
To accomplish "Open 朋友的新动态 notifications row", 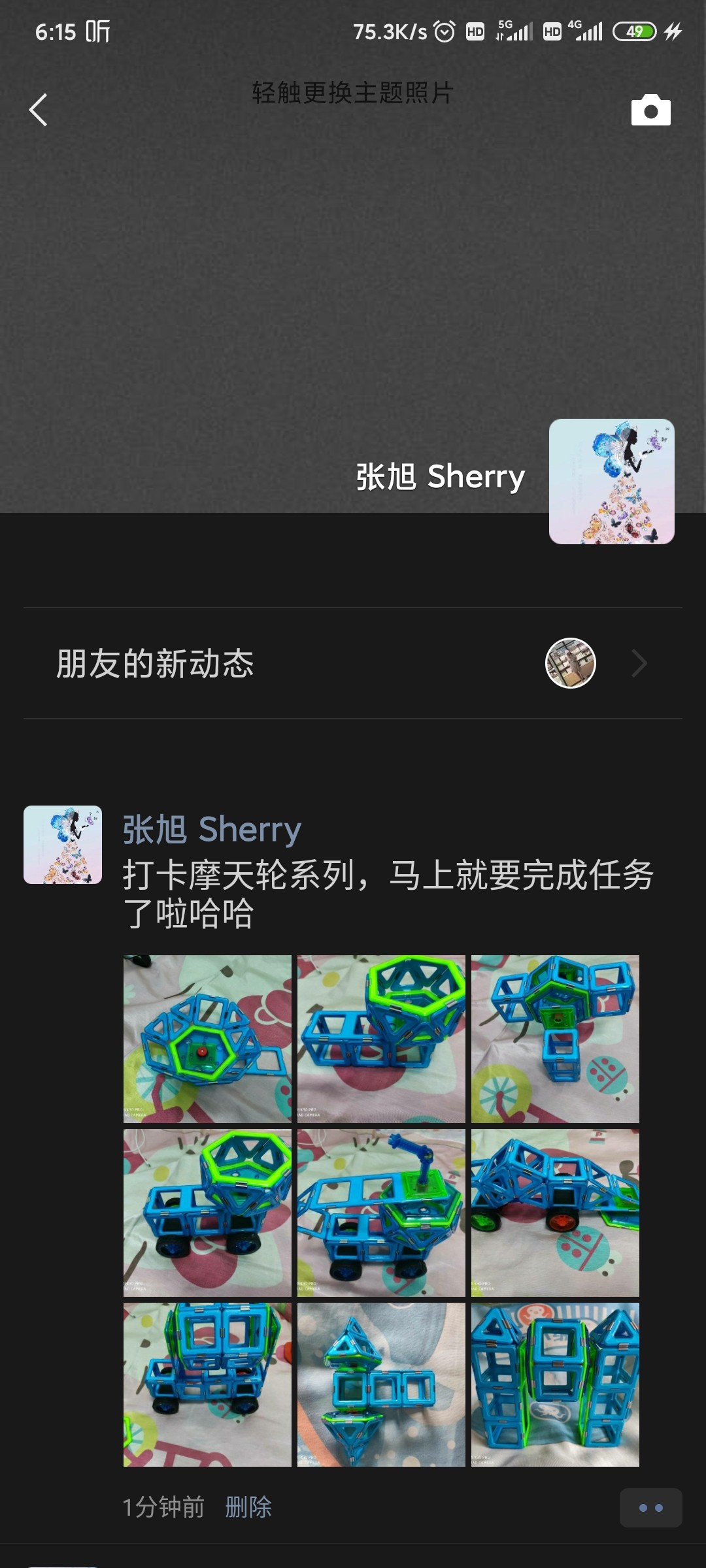I will (353, 663).
